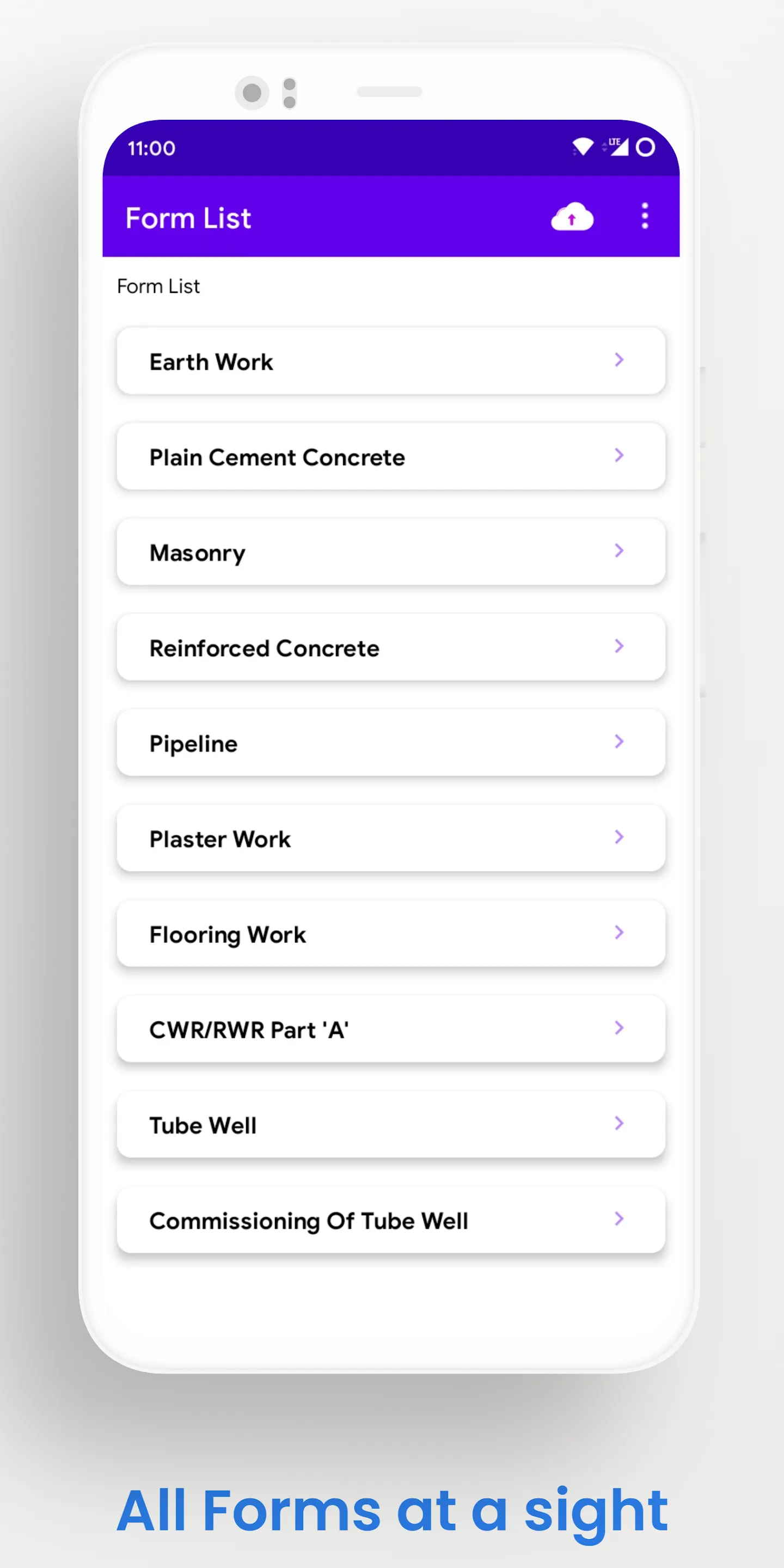Select the Form List header label
The width and height of the screenshot is (784, 1568).
click(158, 286)
